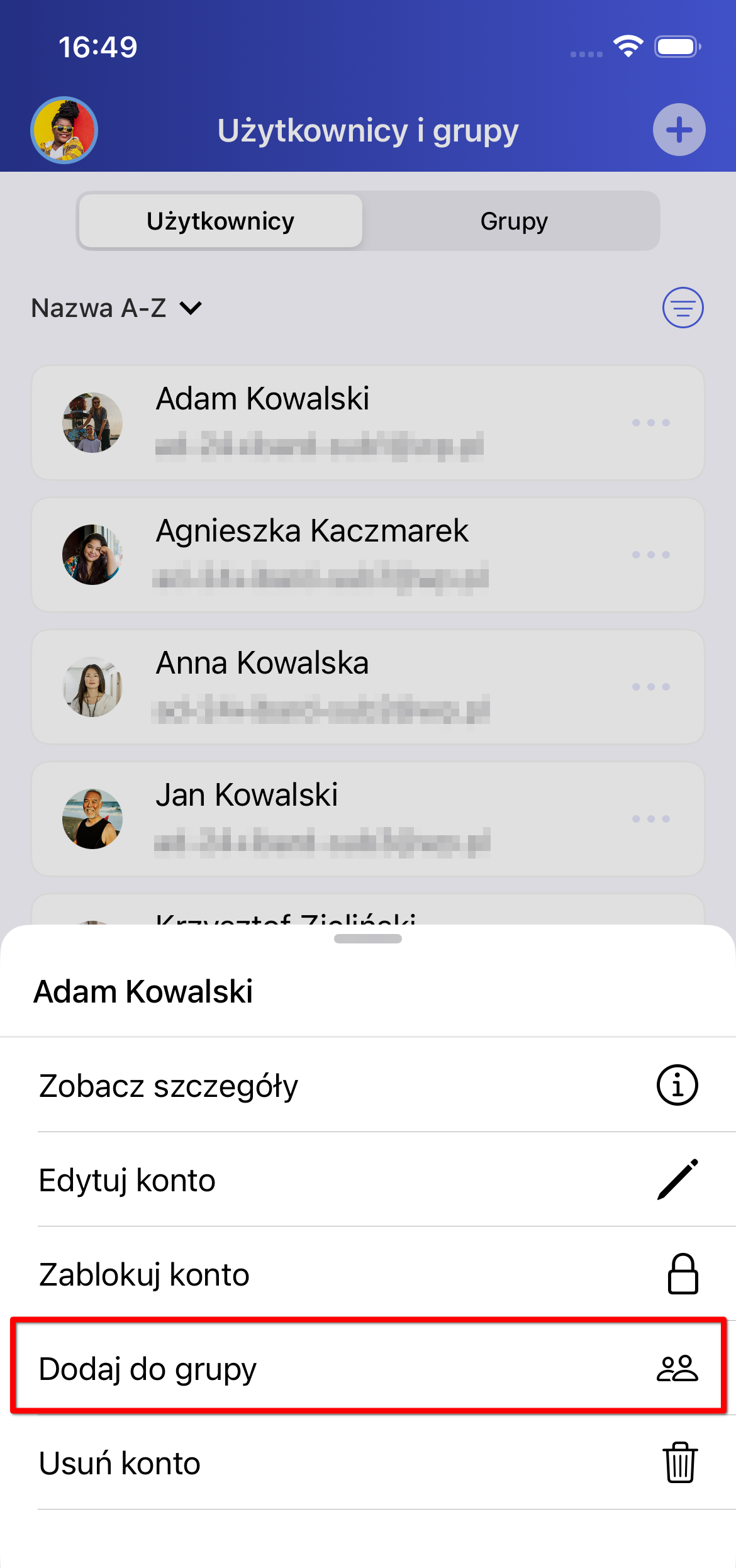This screenshot has height=1568, width=736.
Task: Tap the plus icon to add user
Action: pos(679,130)
